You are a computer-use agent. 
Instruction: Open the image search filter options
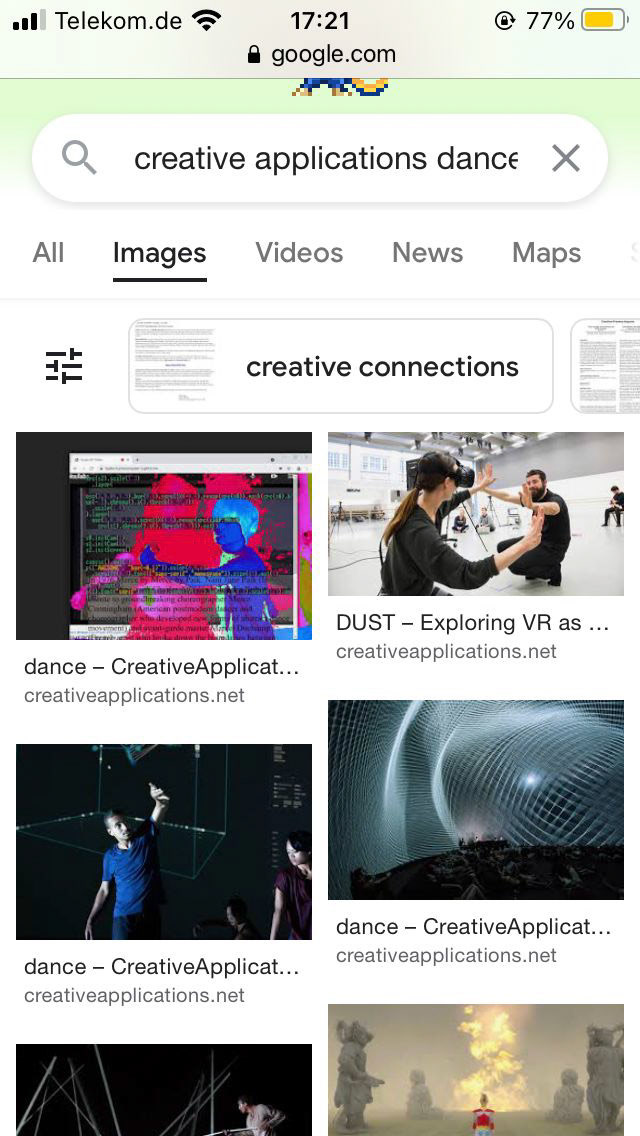click(x=64, y=366)
